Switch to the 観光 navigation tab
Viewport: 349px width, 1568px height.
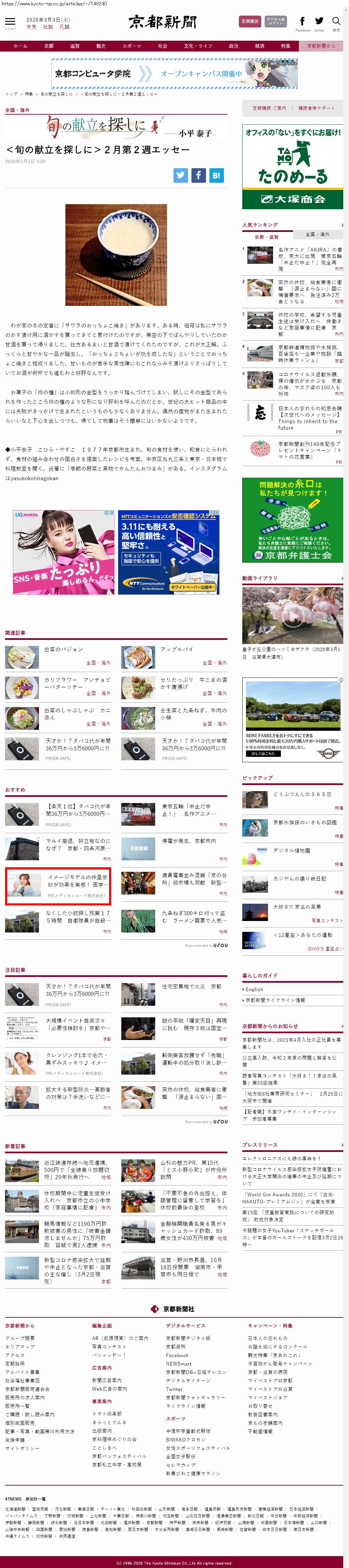[x=101, y=46]
